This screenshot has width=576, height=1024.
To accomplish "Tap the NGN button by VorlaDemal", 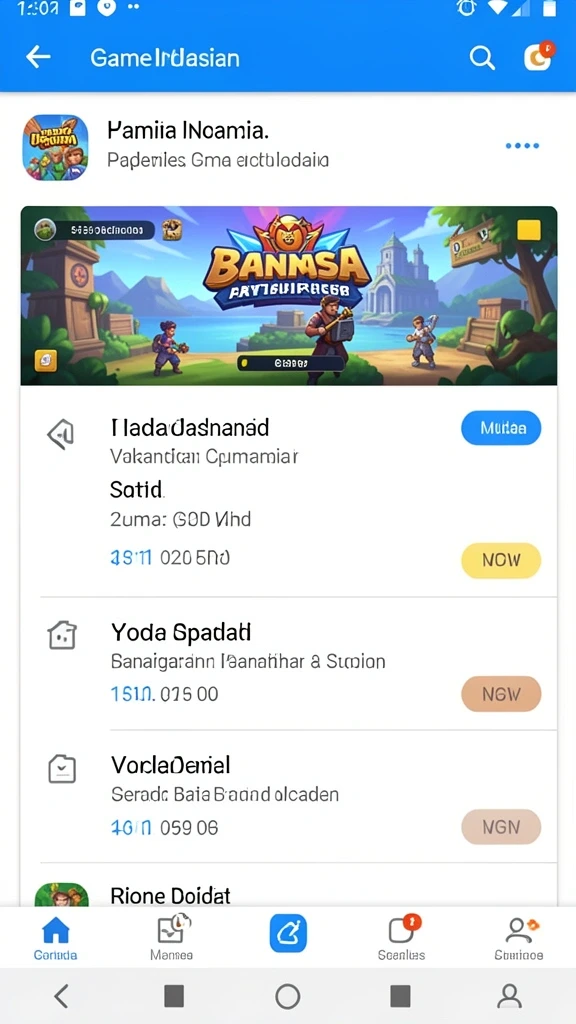I will coord(501,827).
